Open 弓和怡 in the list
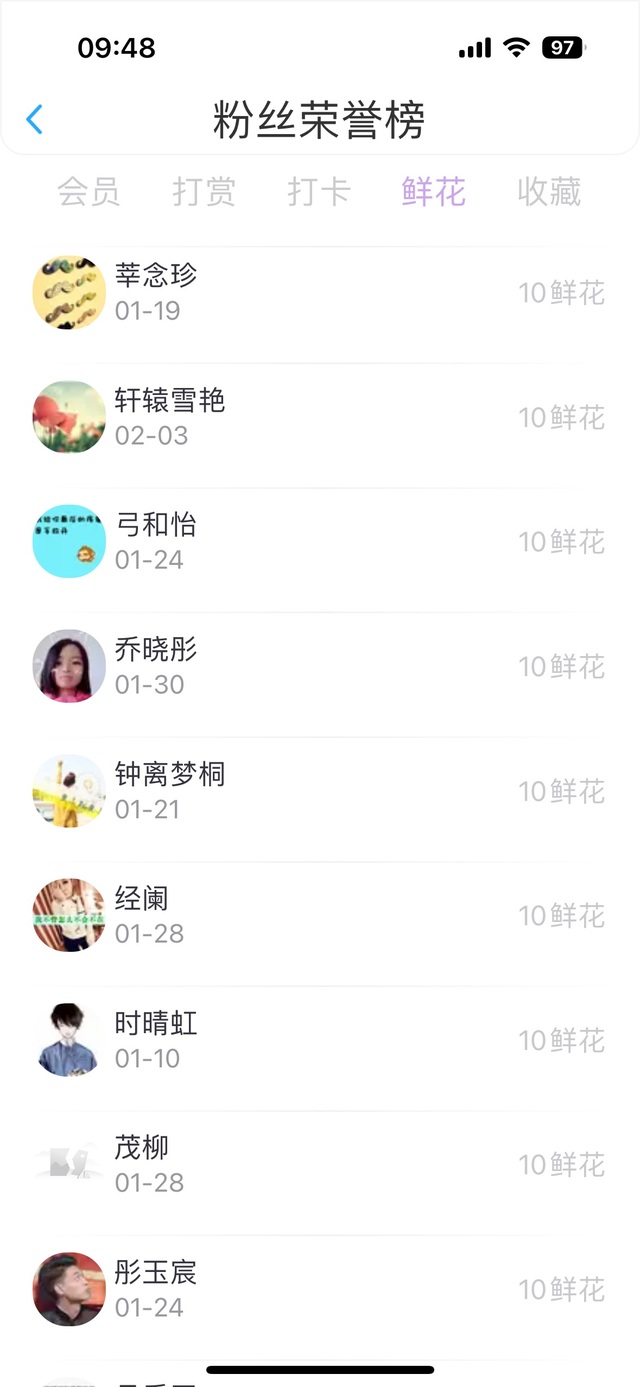Viewport: 640px width, 1387px height. (320, 541)
